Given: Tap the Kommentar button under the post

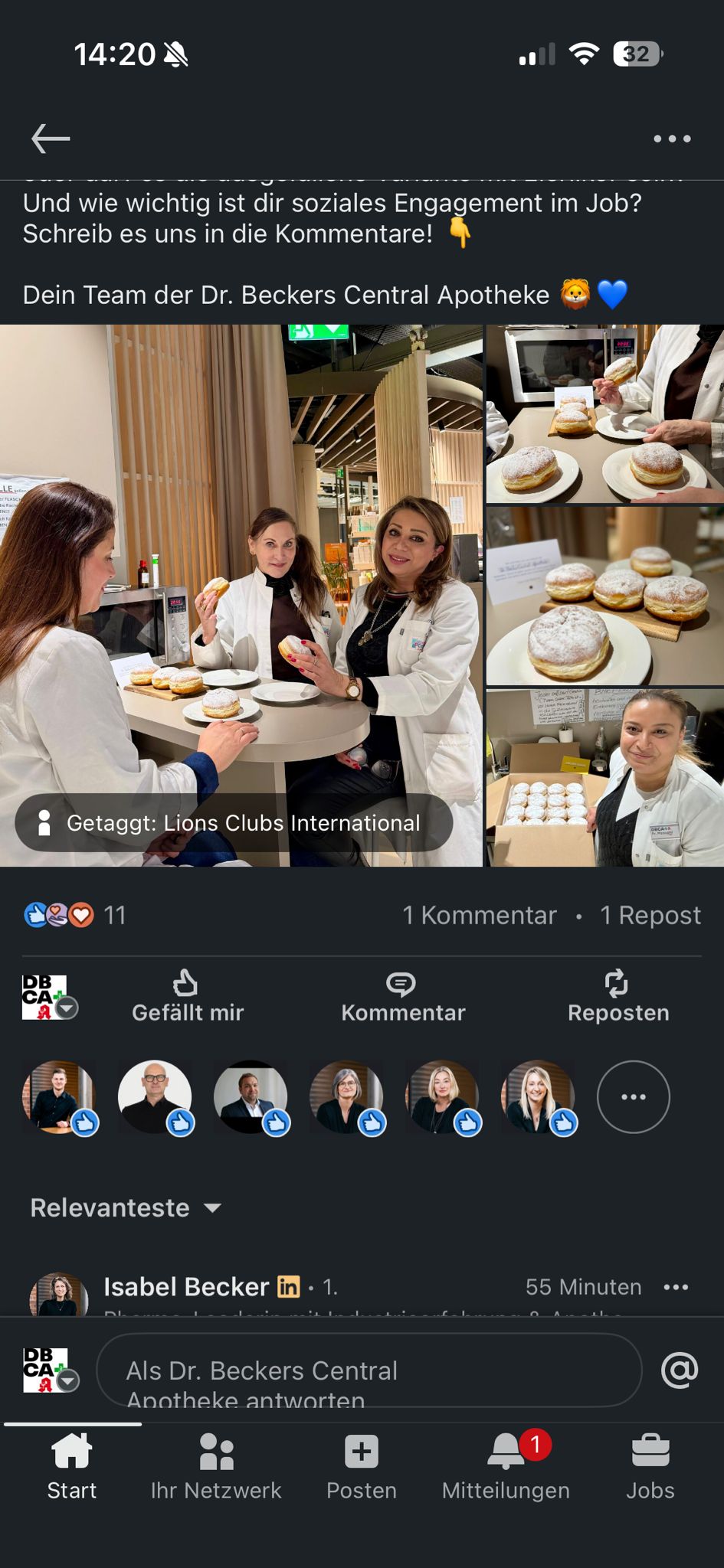Looking at the screenshot, I should tap(403, 996).
